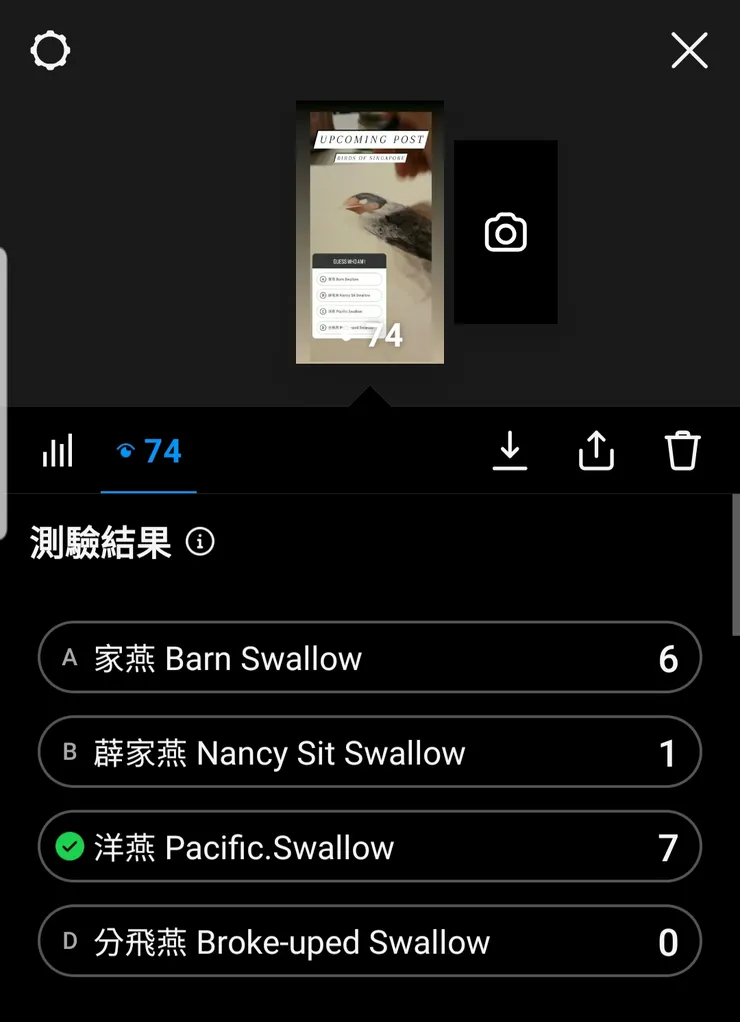Image resolution: width=740 pixels, height=1022 pixels.
Task: Open the quiz results info tooltip
Action: (x=200, y=542)
